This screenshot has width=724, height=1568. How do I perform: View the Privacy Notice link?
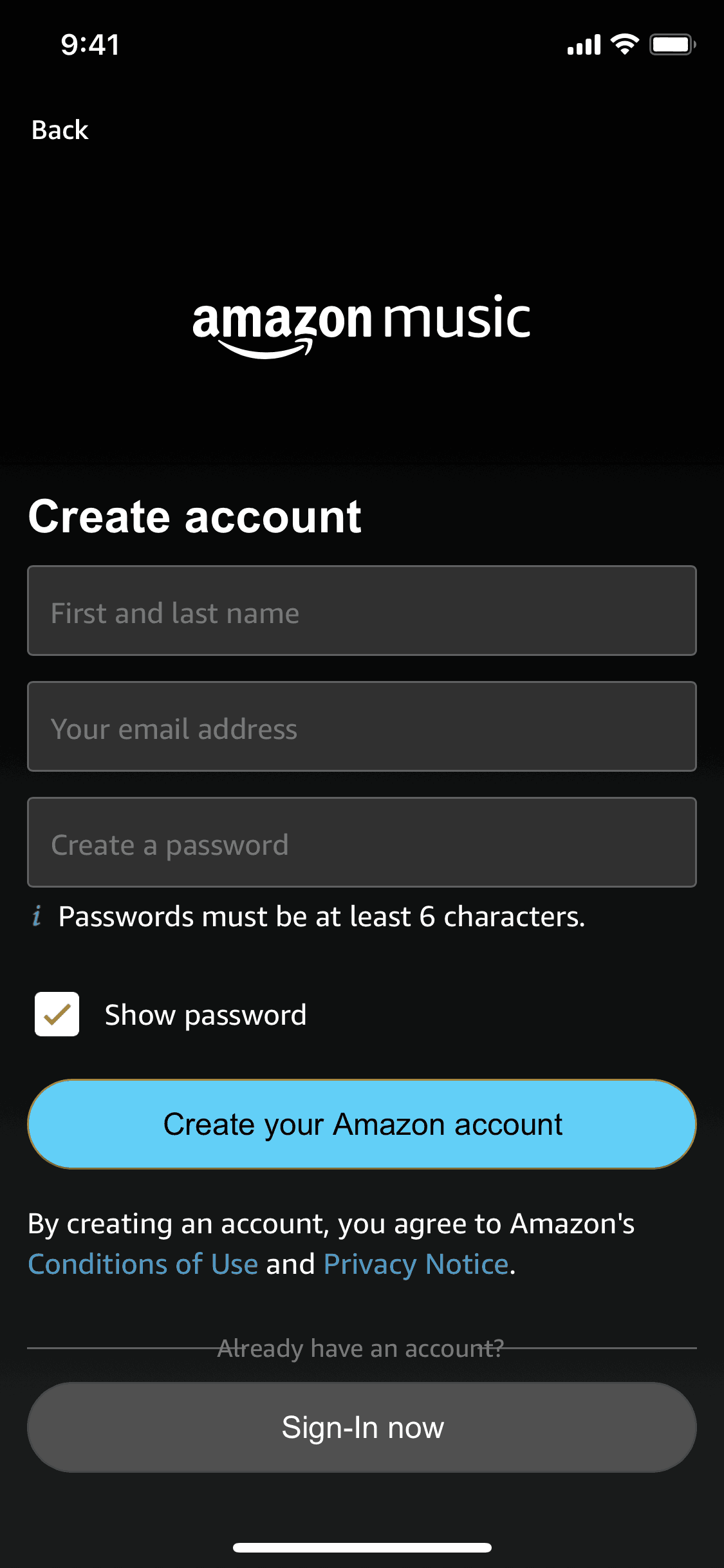[x=416, y=1264]
